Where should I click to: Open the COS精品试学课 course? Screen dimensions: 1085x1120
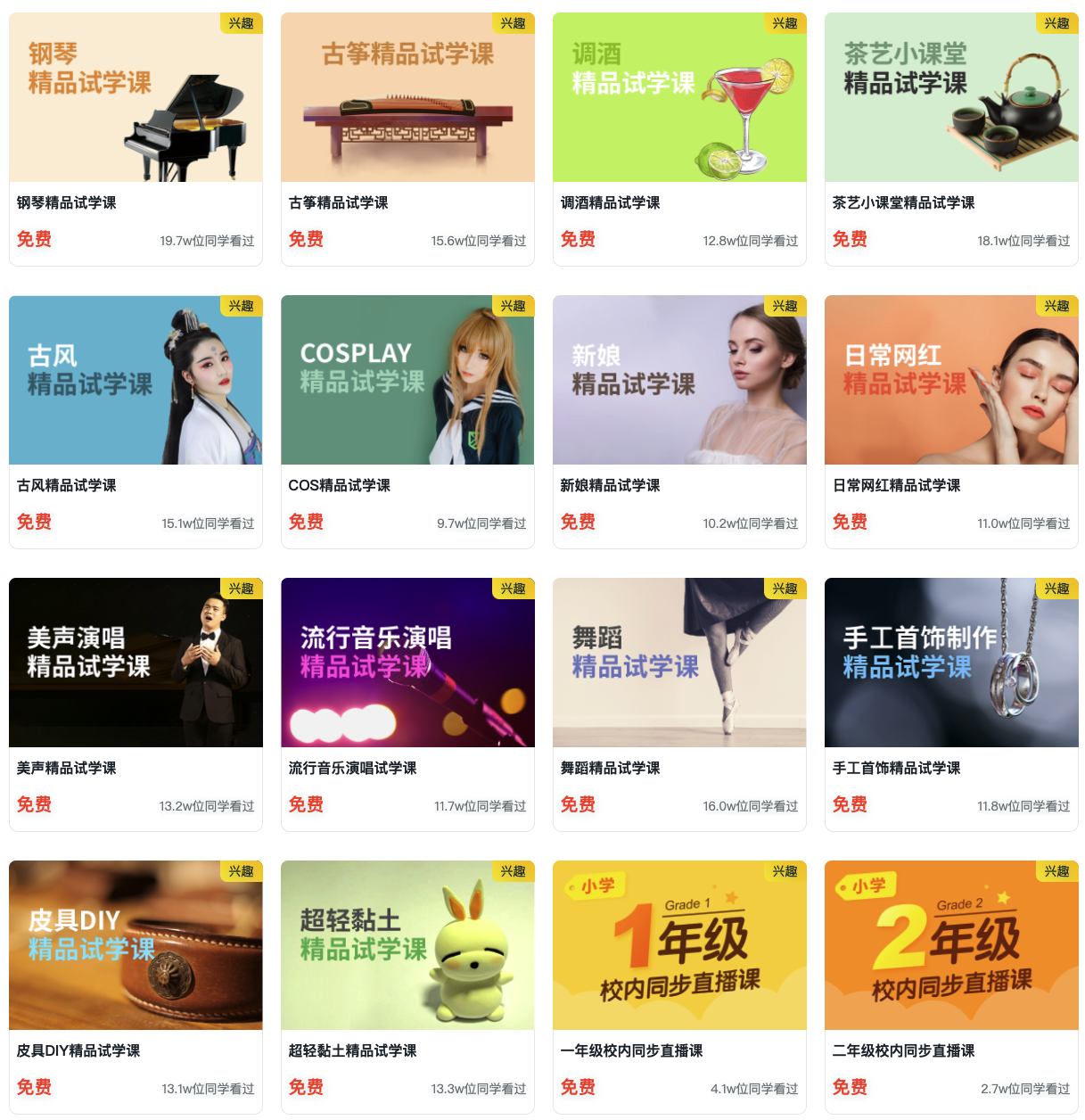407,381
